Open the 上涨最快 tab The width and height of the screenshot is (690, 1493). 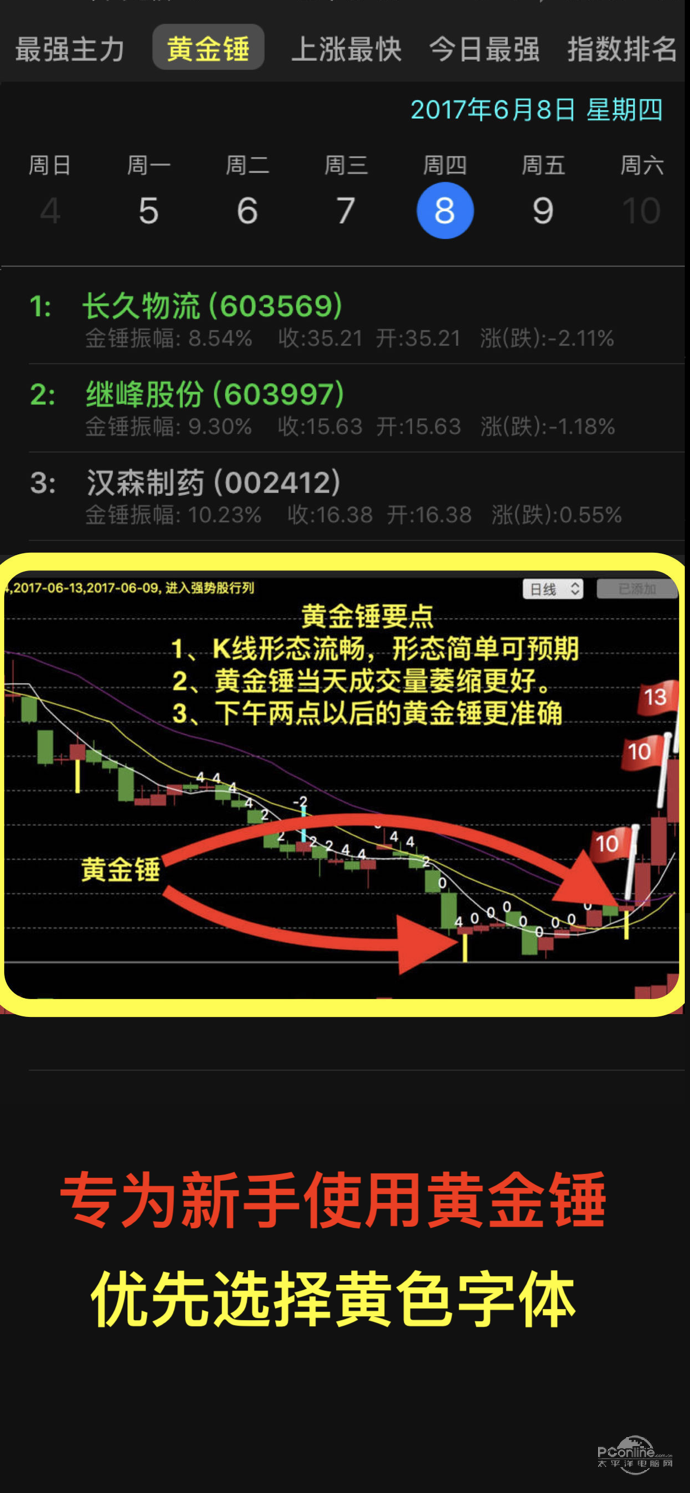click(346, 49)
